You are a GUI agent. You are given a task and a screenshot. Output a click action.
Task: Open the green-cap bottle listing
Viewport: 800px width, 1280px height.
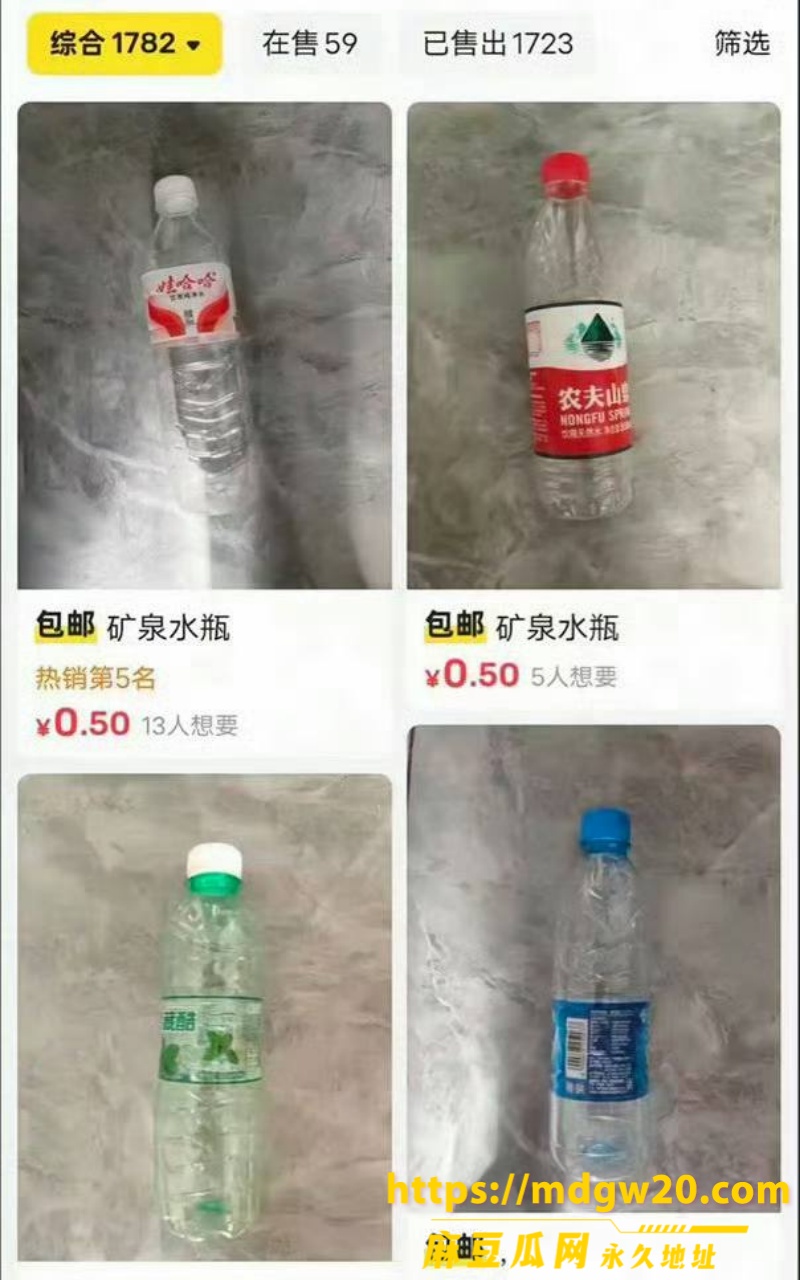pos(205,1018)
